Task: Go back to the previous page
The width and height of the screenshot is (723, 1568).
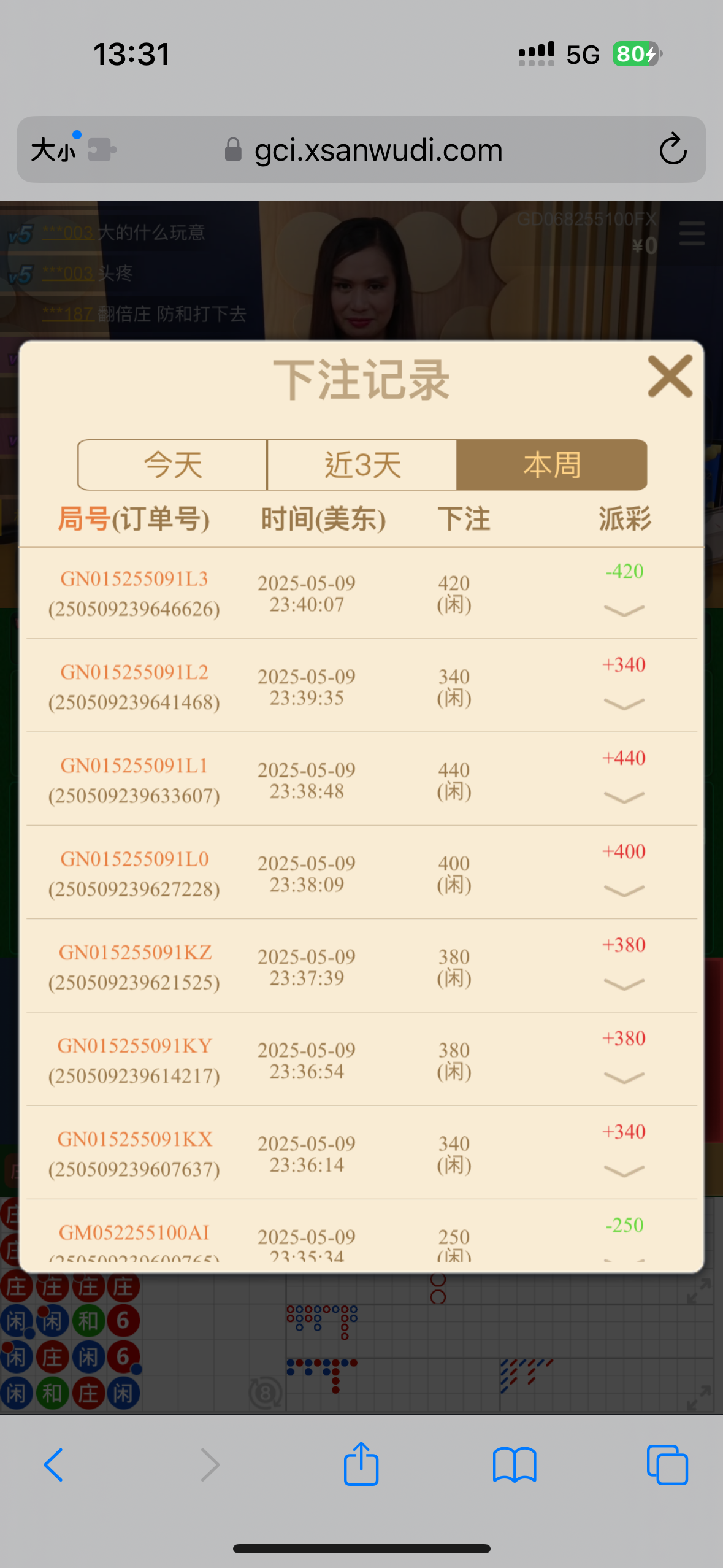Action: click(x=54, y=1465)
